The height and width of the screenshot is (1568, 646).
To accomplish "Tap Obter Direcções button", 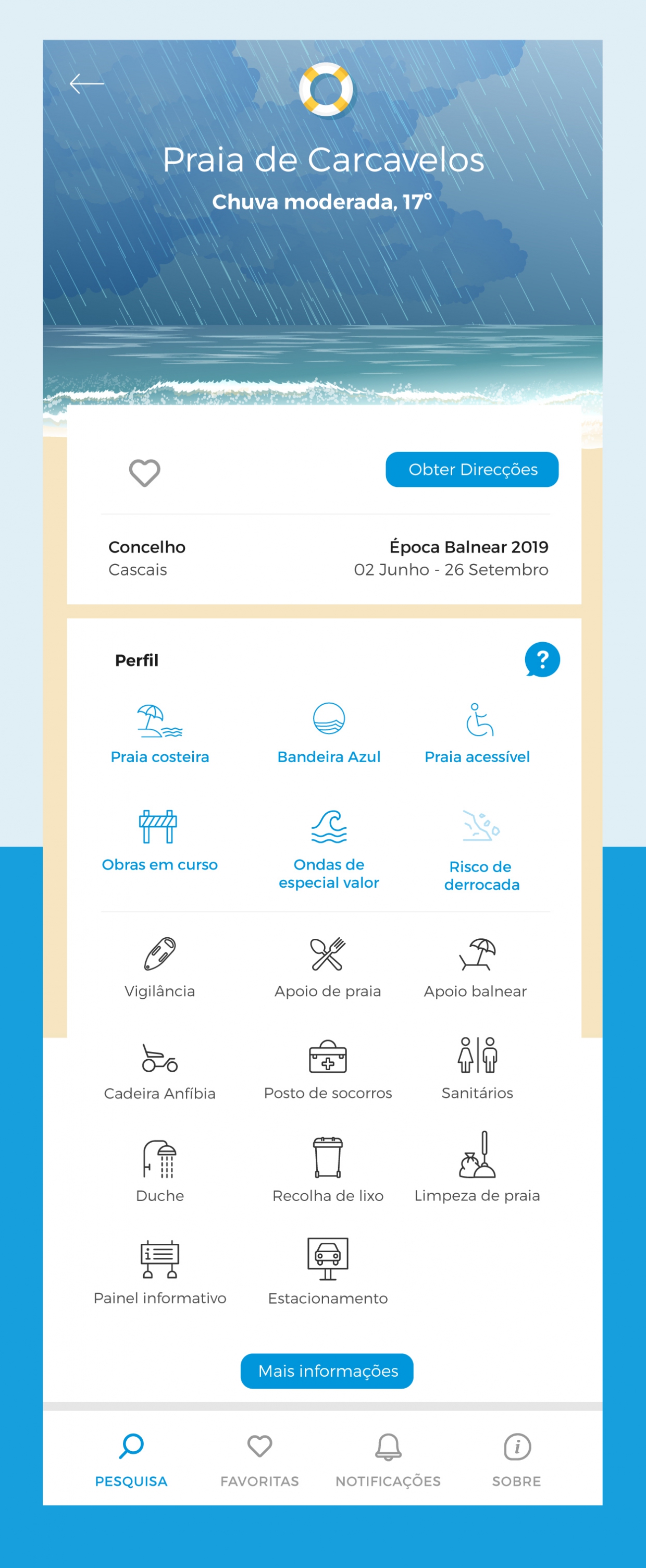I will tap(472, 469).
